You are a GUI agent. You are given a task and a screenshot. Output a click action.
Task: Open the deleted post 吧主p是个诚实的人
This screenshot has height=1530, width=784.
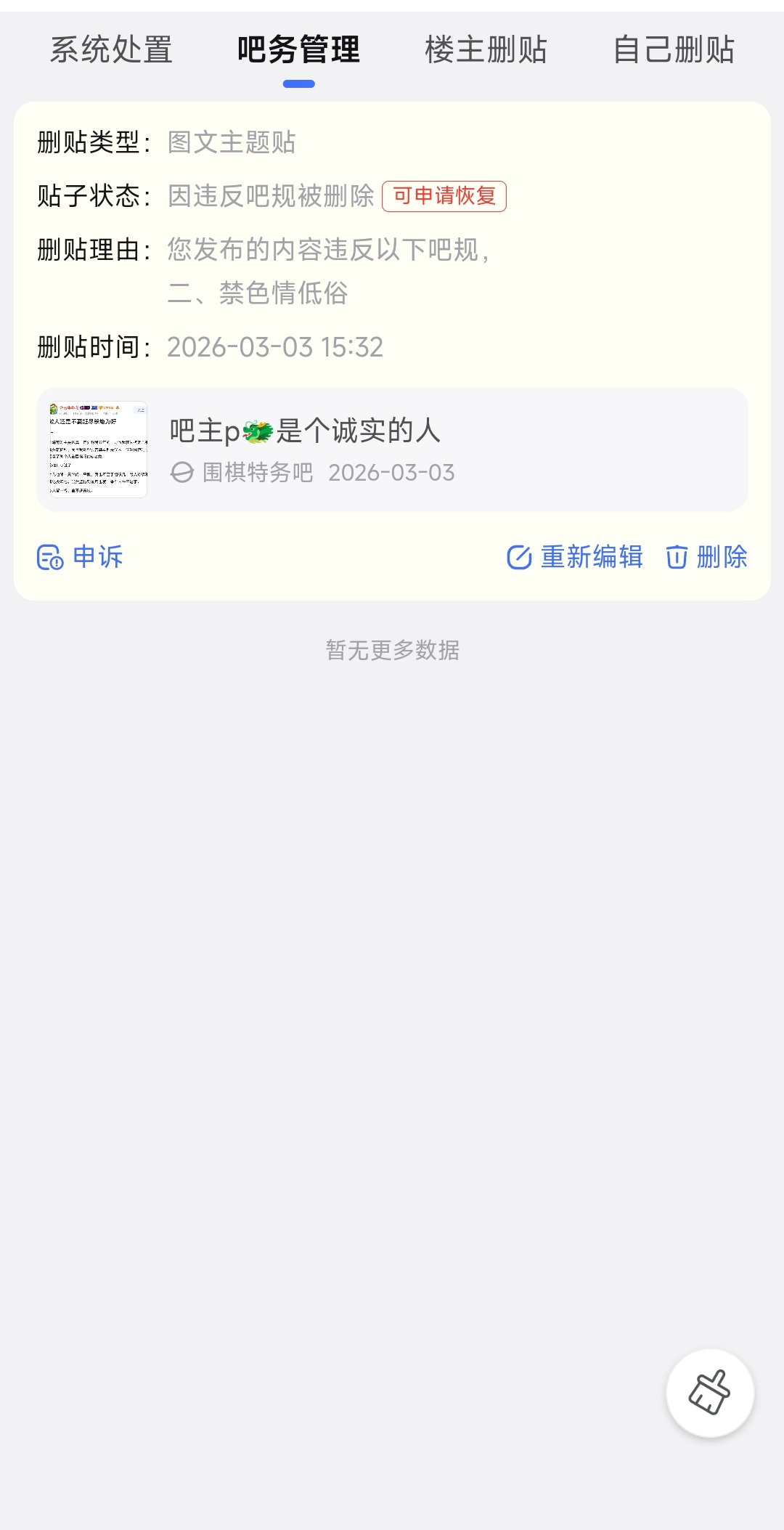392,449
